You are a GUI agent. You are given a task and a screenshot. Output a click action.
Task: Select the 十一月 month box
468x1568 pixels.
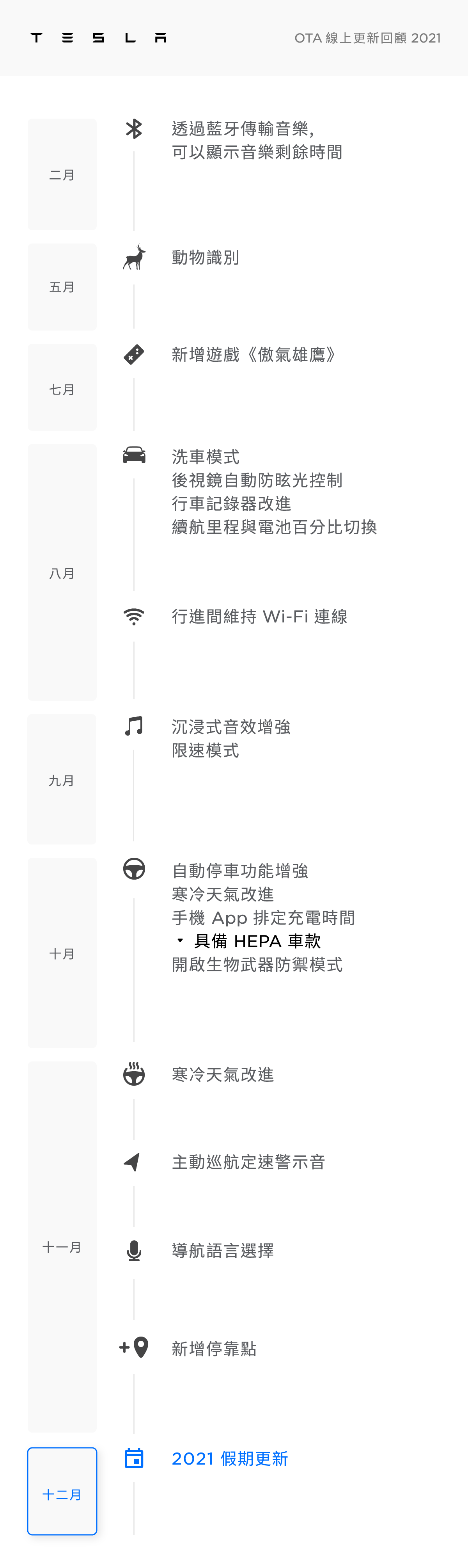coord(62,1246)
